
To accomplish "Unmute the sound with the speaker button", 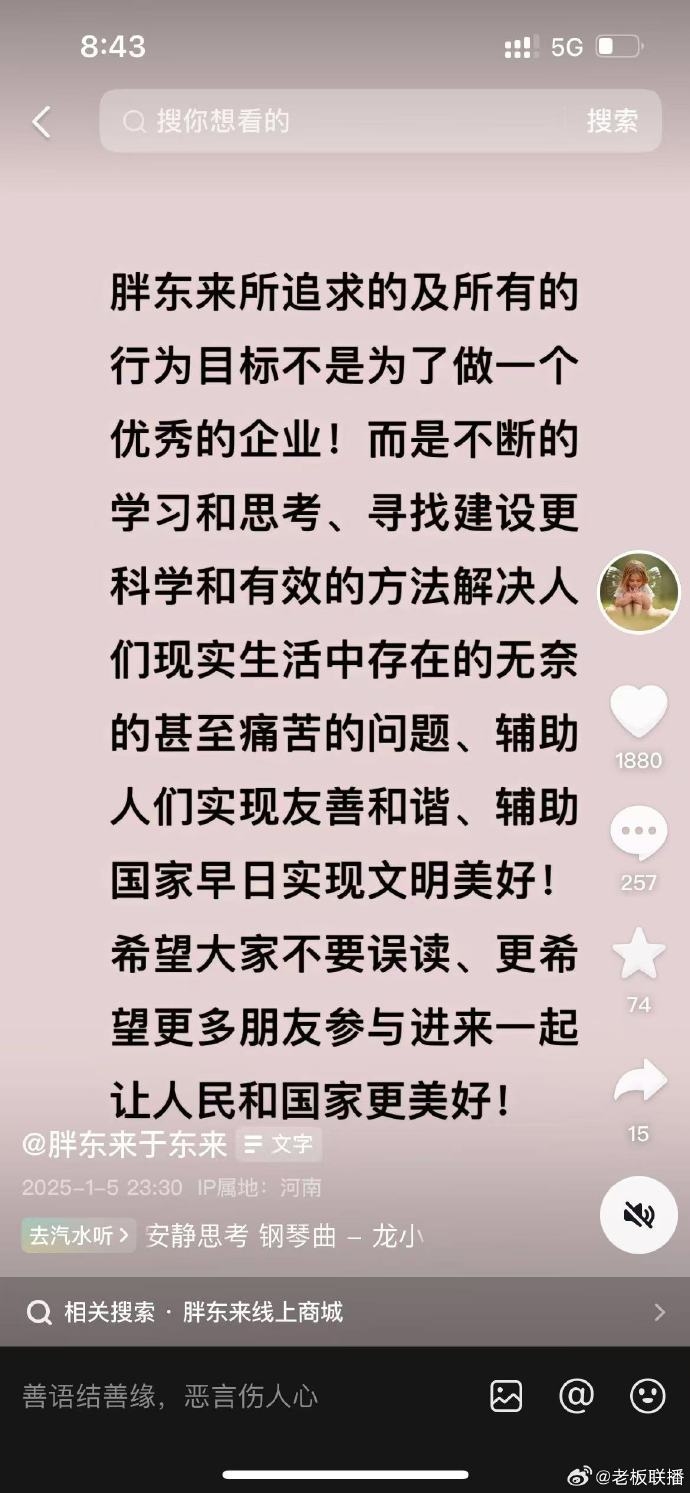I will 638,1215.
